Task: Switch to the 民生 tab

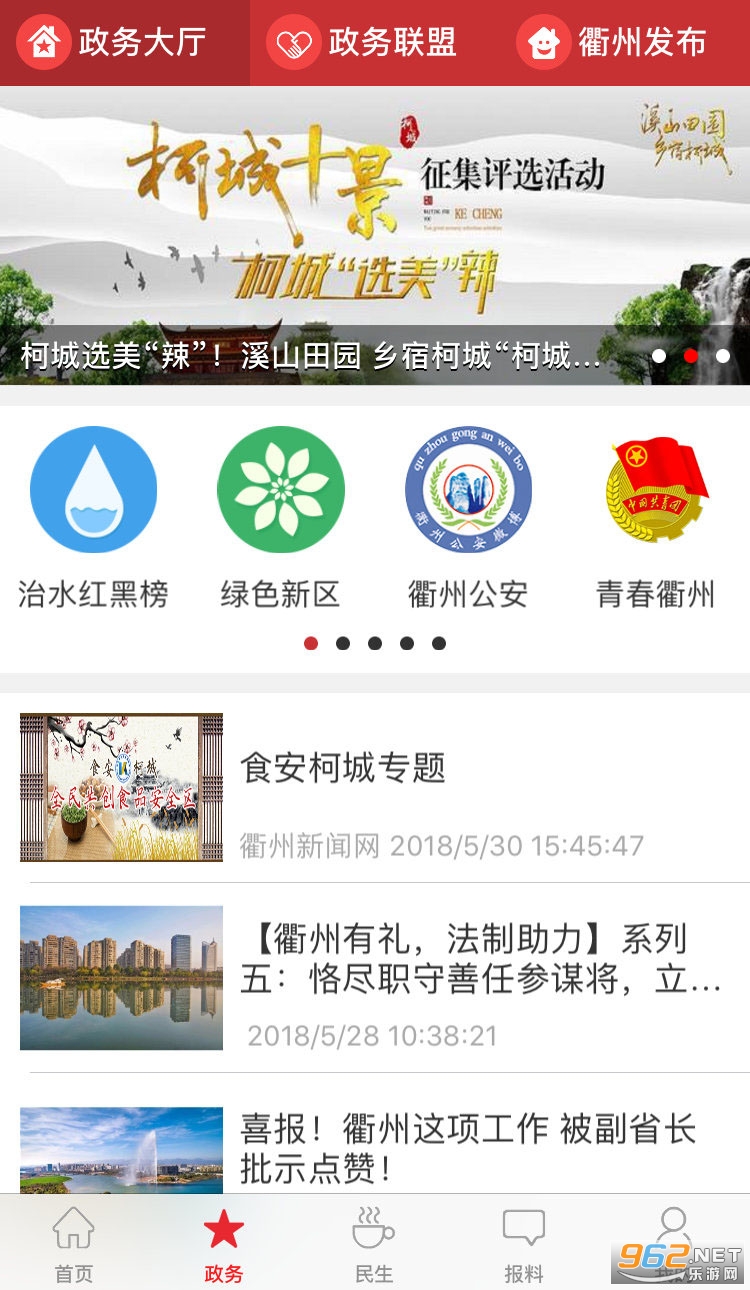Action: click(x=373, y=1245)
